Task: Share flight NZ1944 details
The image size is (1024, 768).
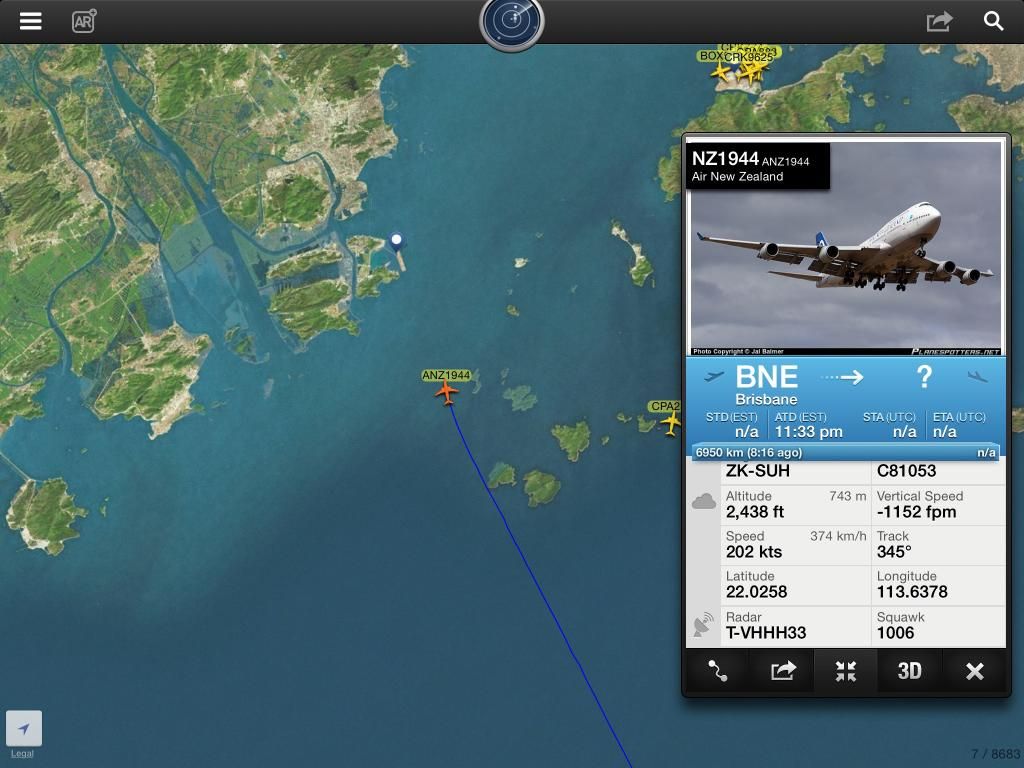Action: pyautogui.click(x=782, y=671)
